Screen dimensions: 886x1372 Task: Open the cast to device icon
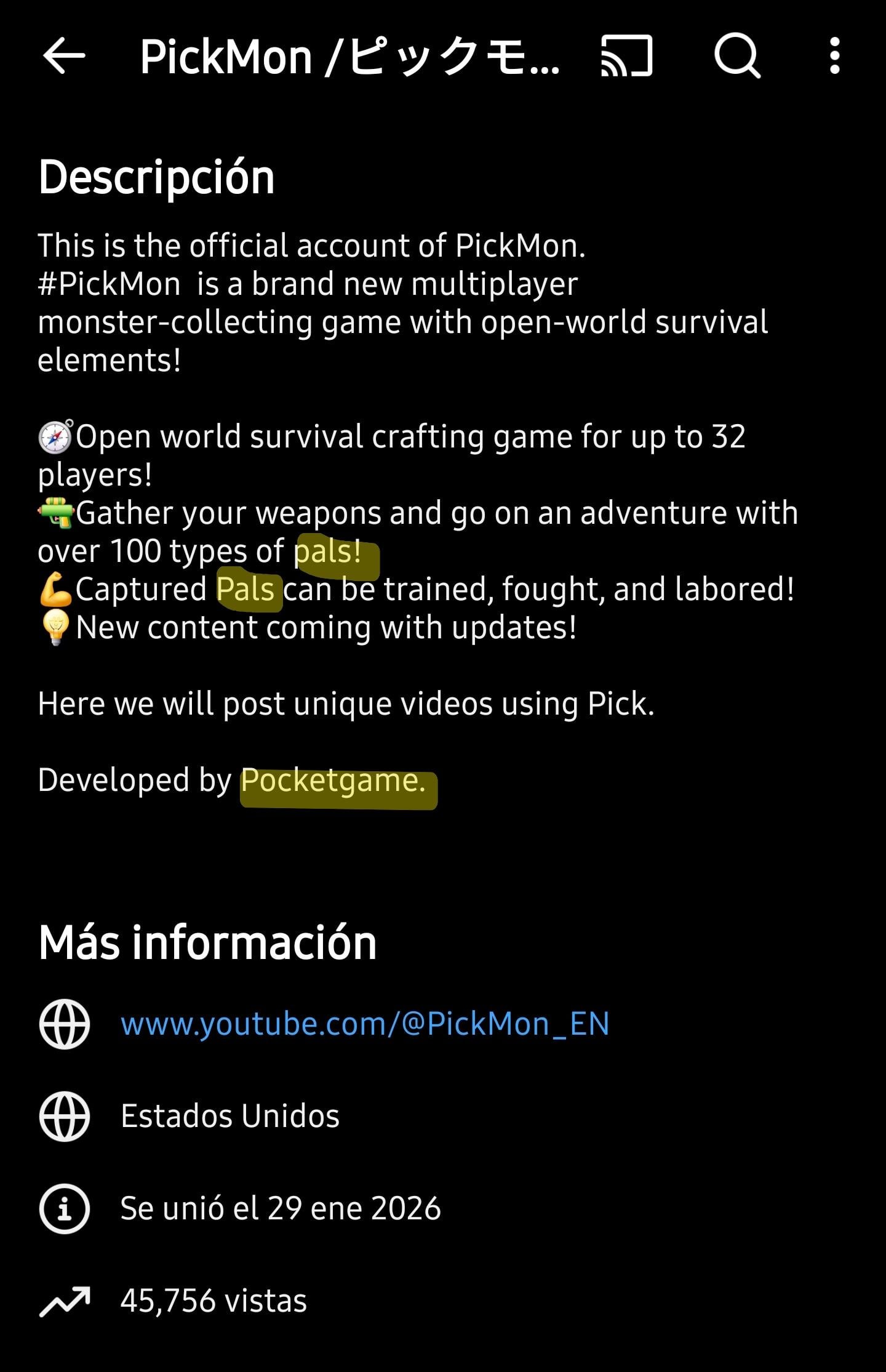coord(626,56)
